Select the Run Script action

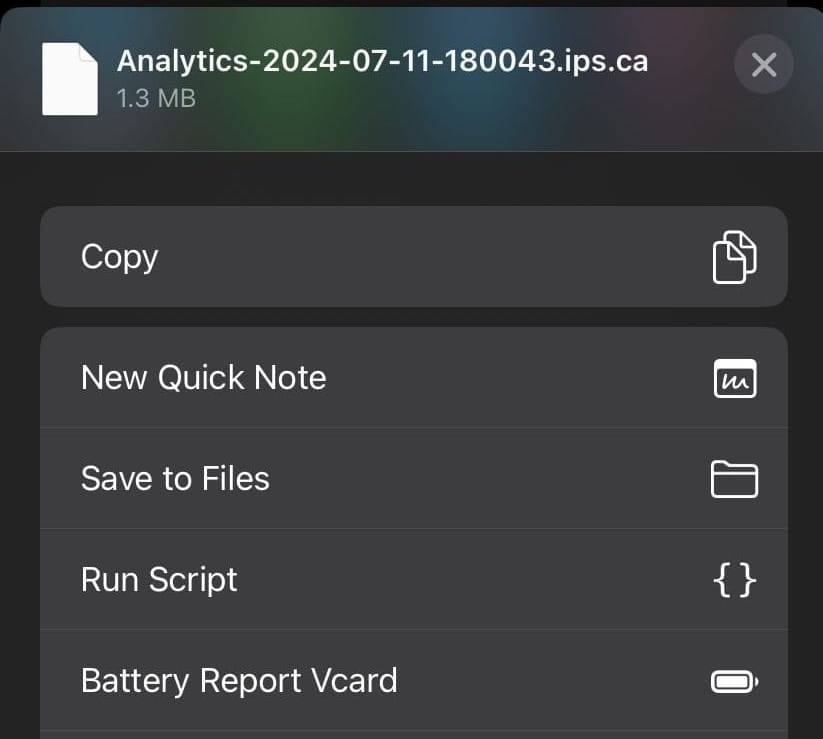[x=414, y=579]
